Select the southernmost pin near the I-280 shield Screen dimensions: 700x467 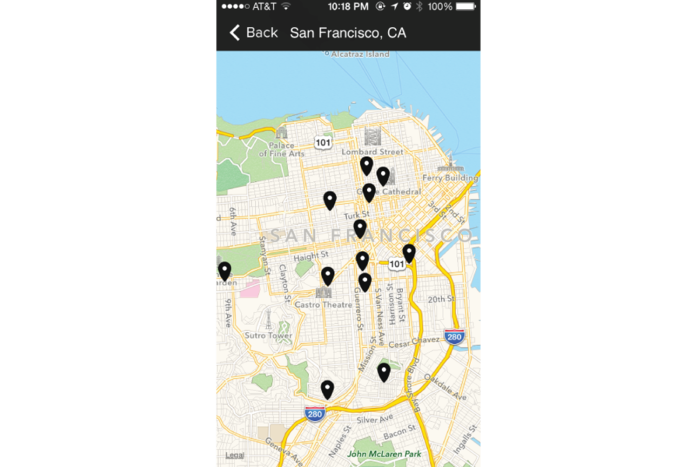point(327,389)
